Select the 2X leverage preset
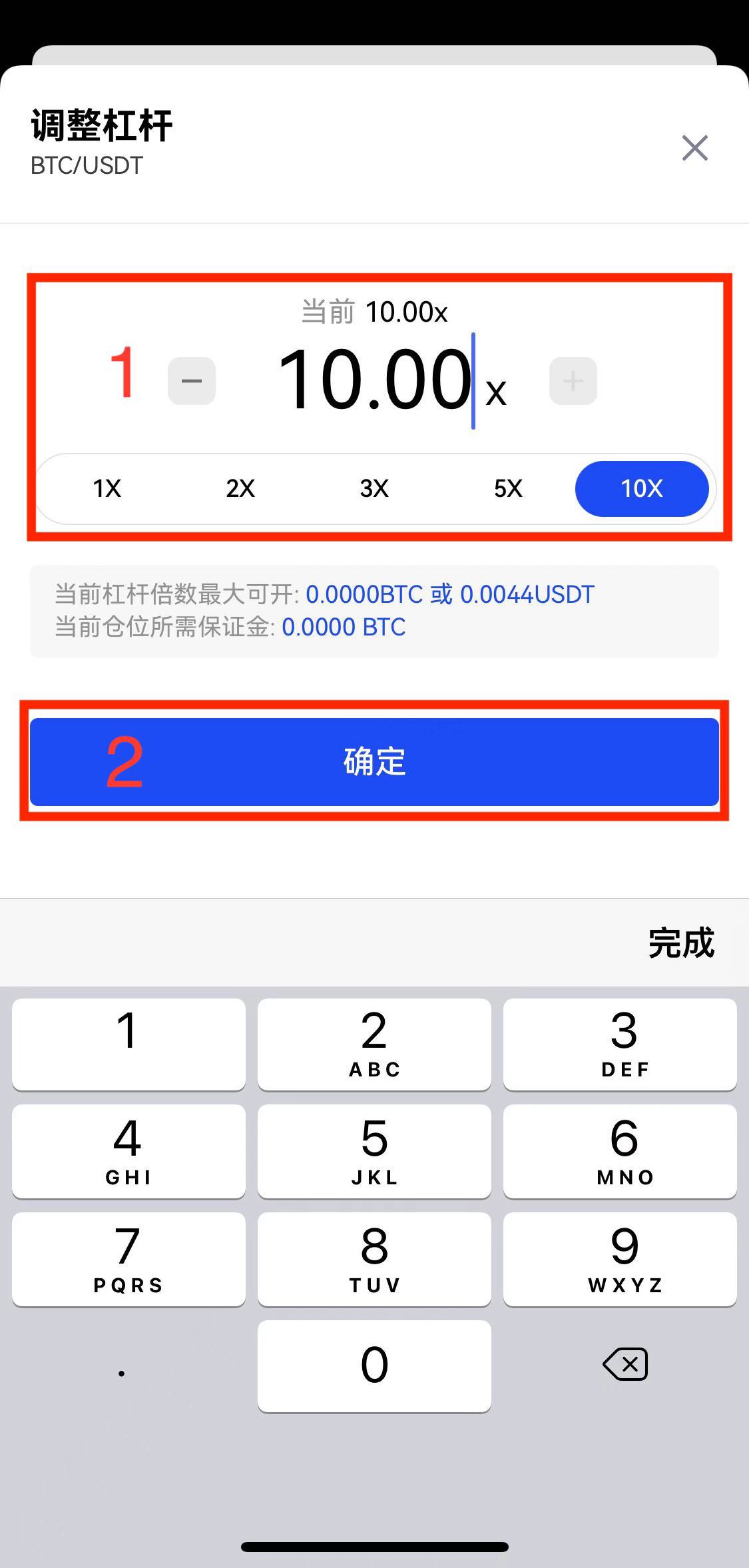This screenshot has width=749, height=1568. click(x=240, y=489)
